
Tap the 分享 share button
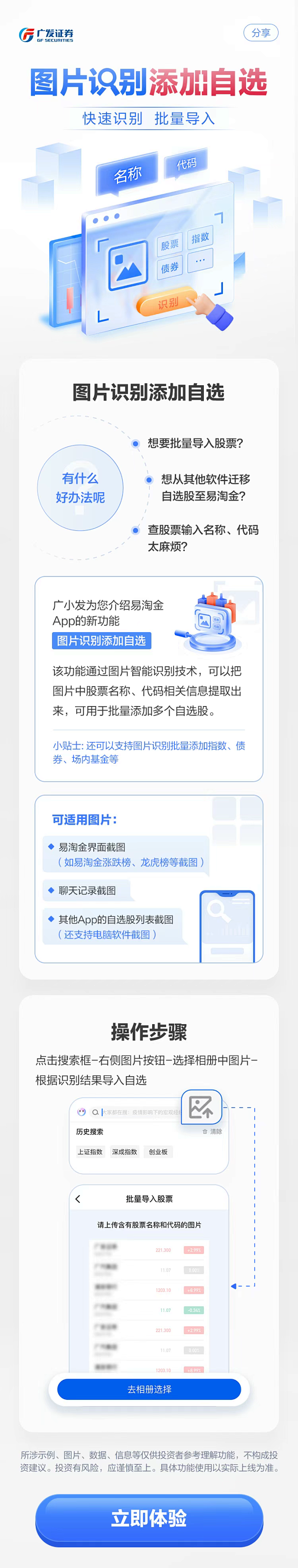(261, 33)
